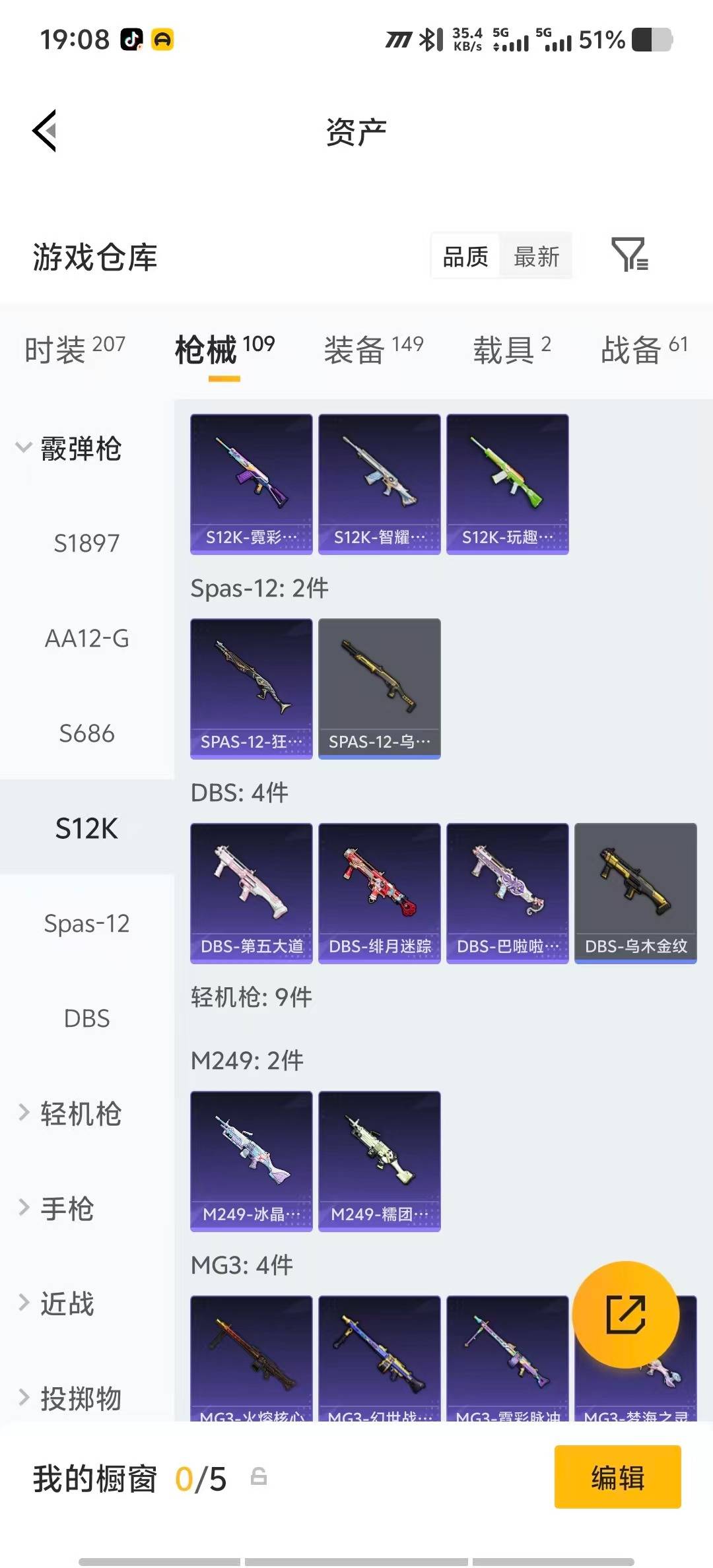This screenshot has height=1568, width=713.
Task: Tap the yellow share floating button
Action: click(x=625, y=1315)
